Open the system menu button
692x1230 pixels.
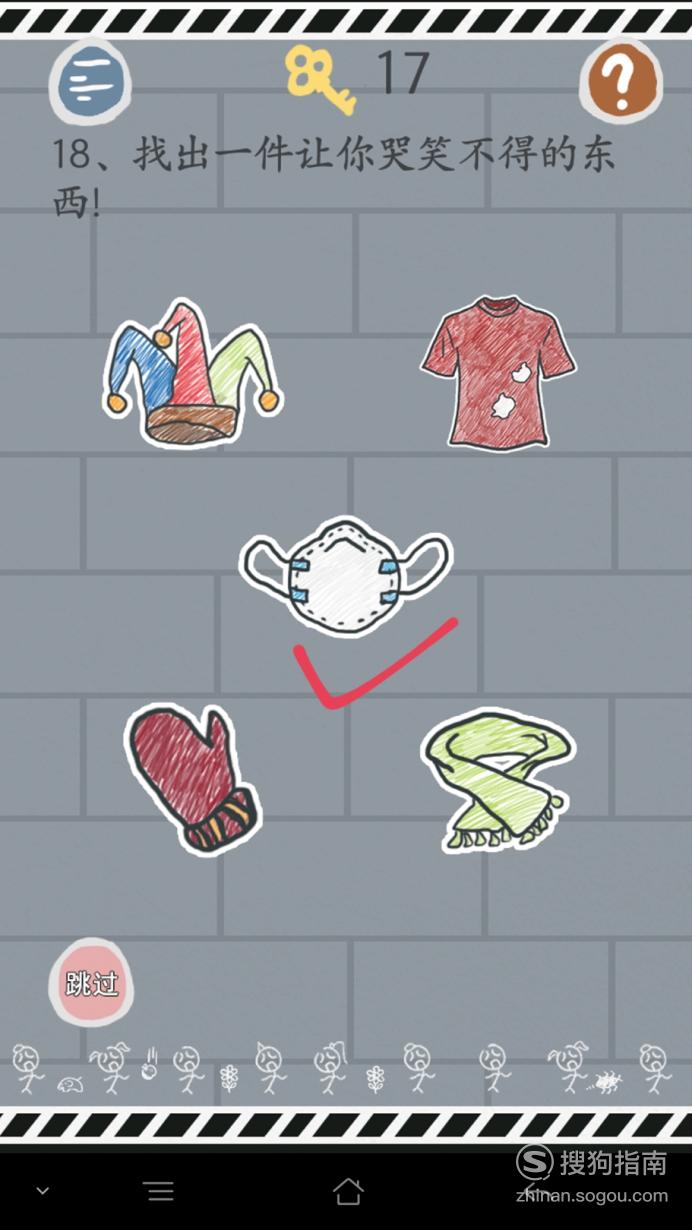[159, 1190]
